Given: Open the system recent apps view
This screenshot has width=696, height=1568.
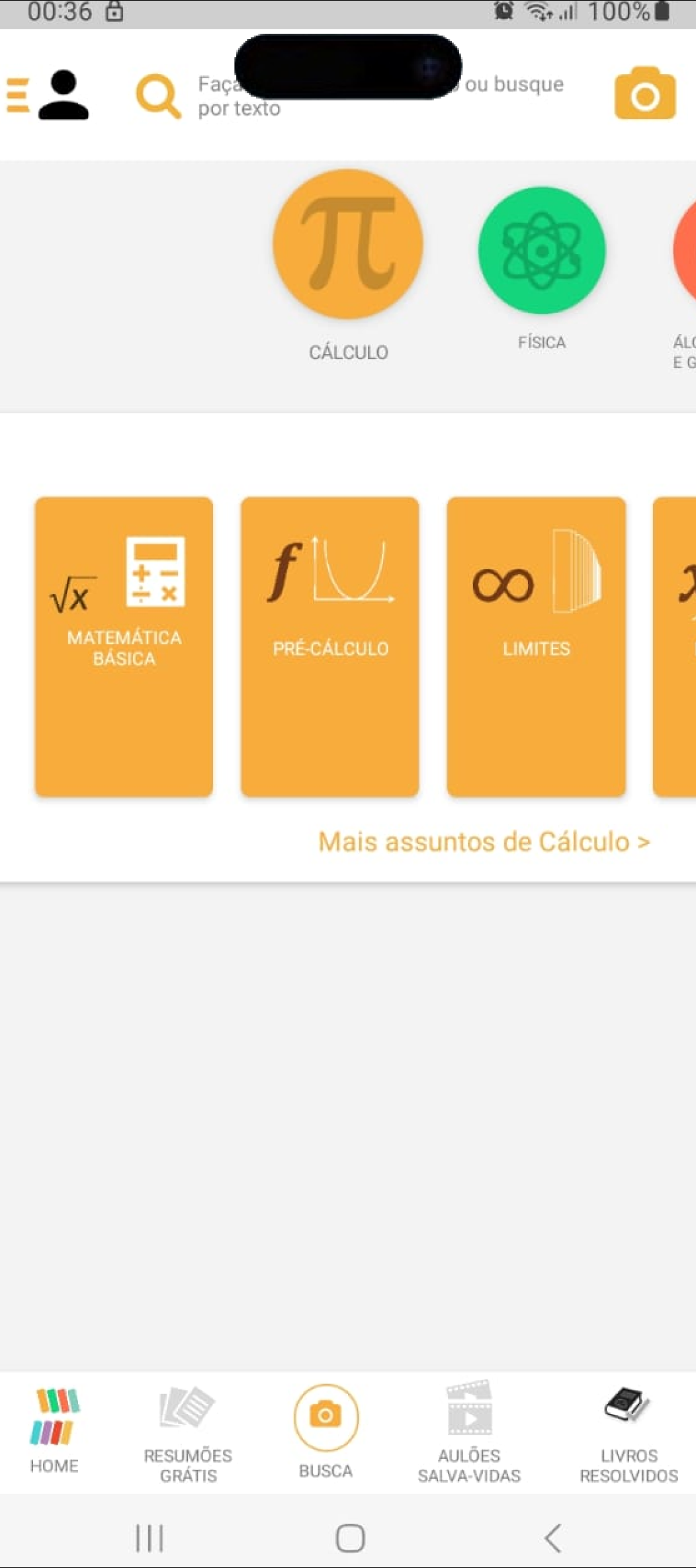Looking at the screenshot, I should point(150,1538).
